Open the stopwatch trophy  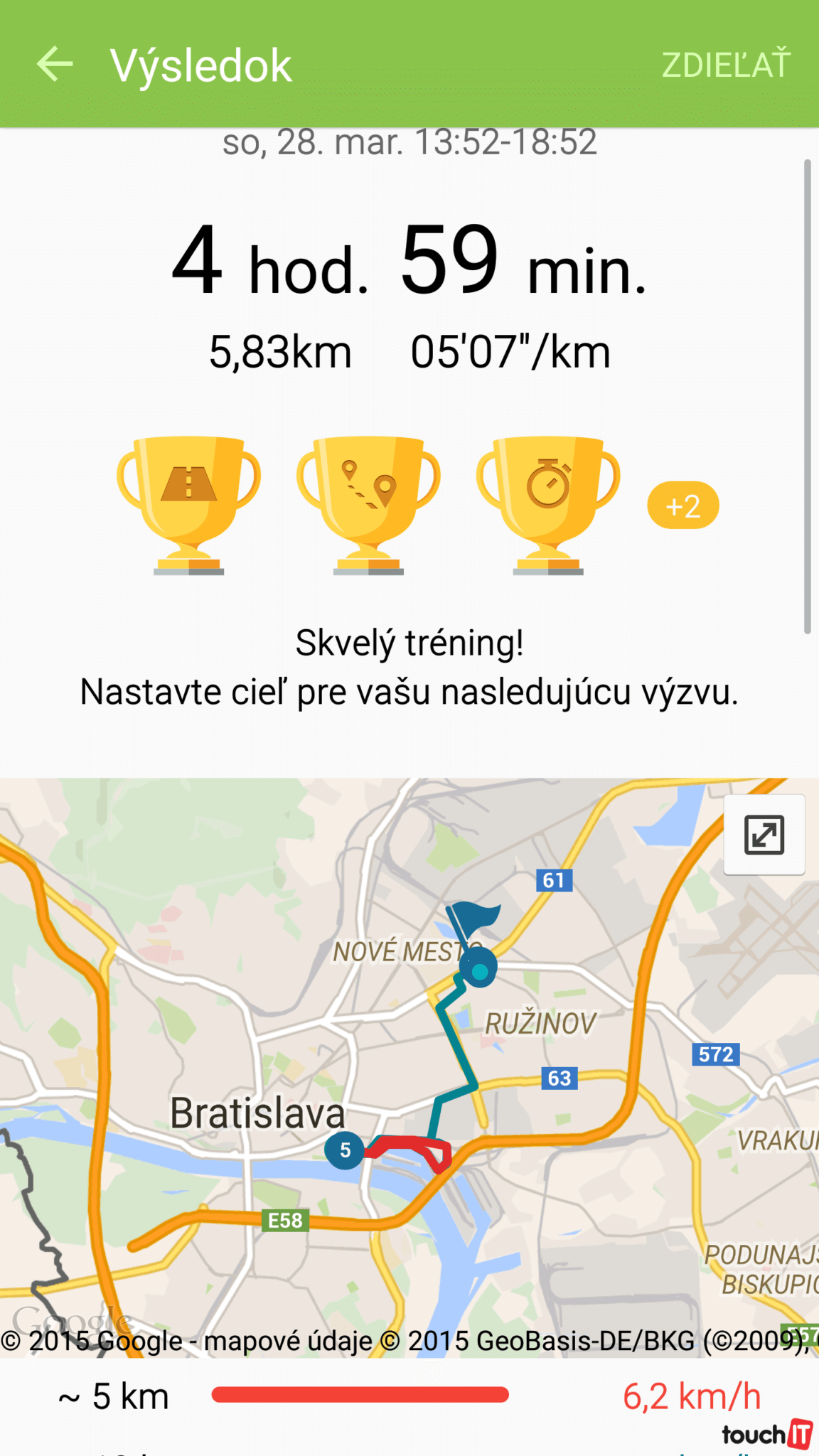tap(548, 503)
